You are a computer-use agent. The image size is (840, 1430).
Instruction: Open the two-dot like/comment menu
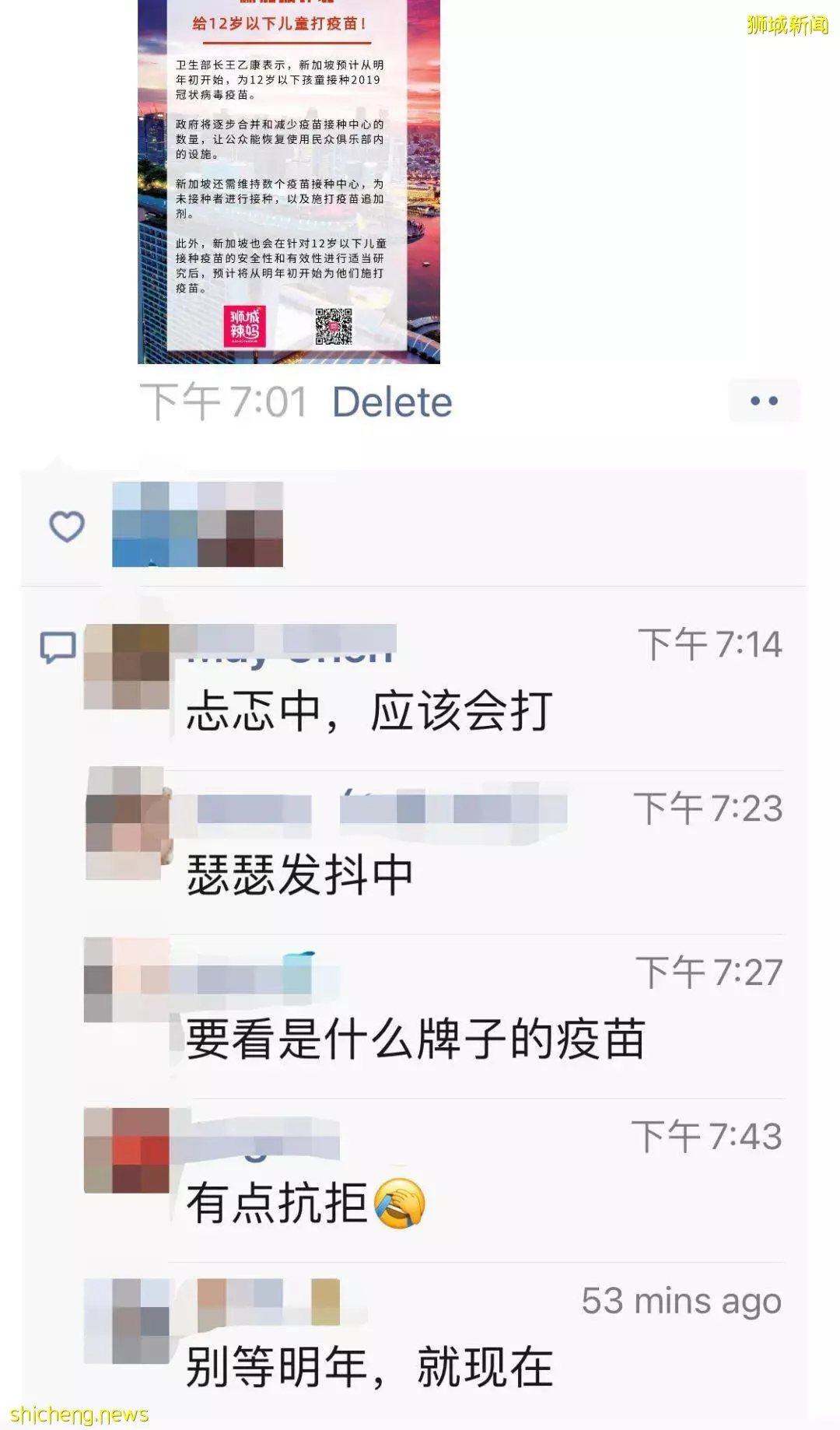(764, 401)
